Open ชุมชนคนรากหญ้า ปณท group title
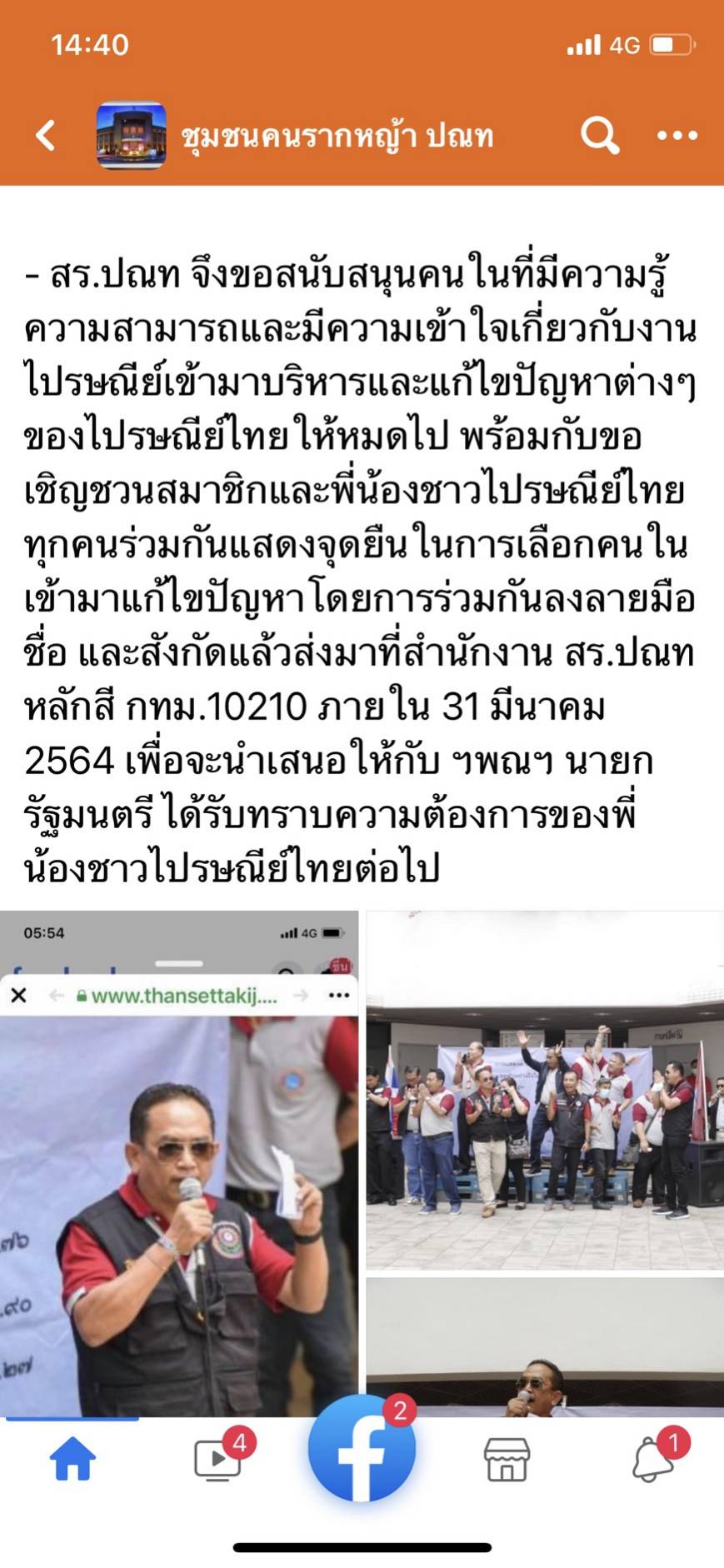The image size is (724, 1568). 337,137
